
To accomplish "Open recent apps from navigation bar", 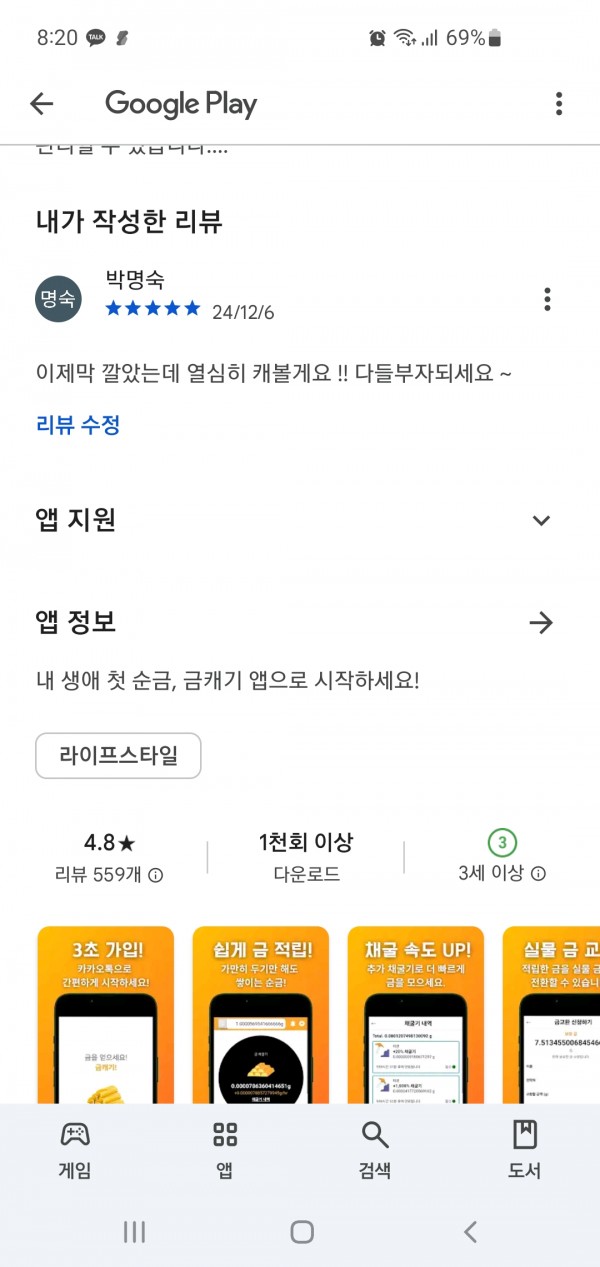I will click(134, 1232).
